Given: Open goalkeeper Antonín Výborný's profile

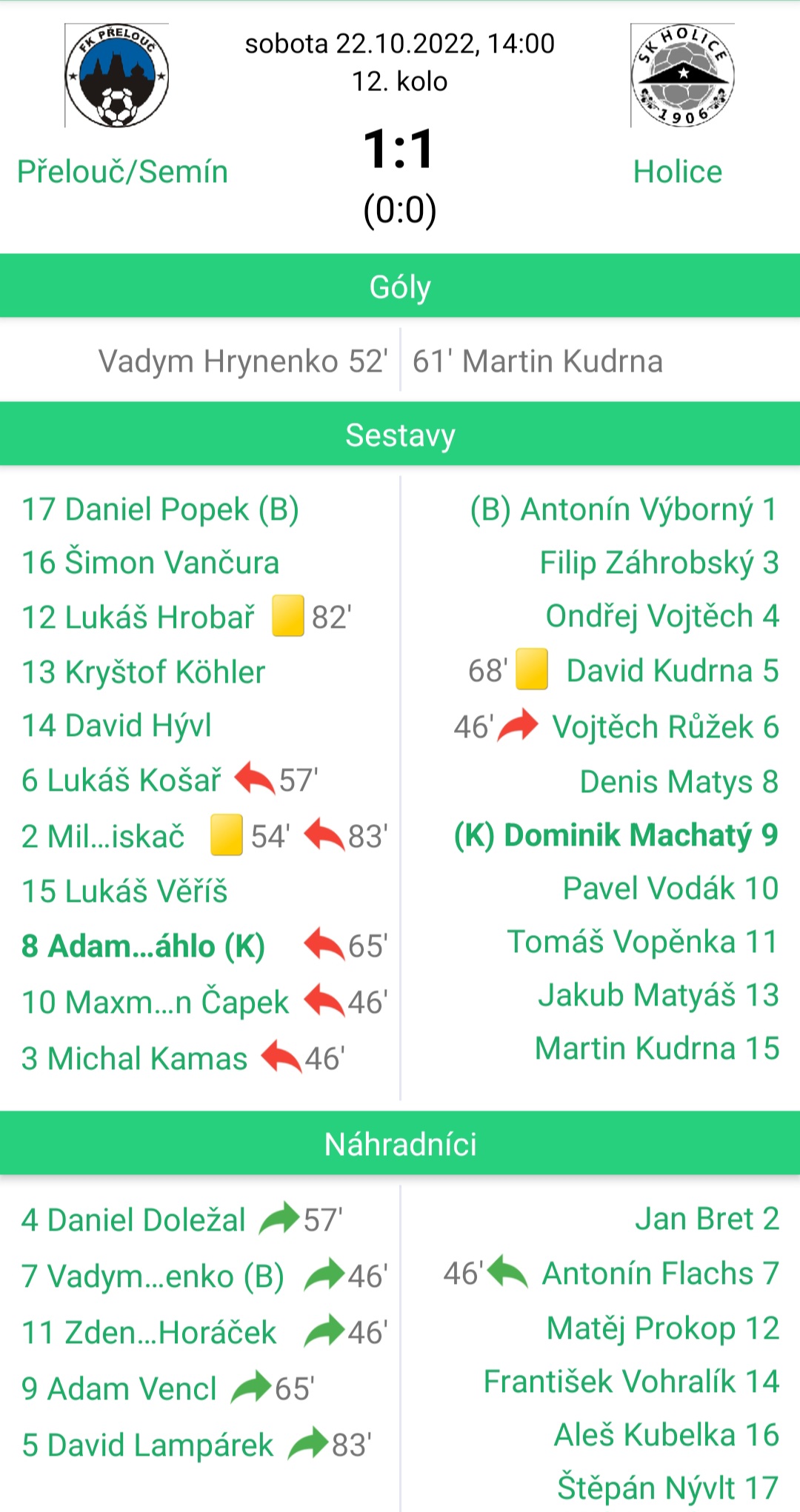Looking at the screenshot, I should [x=624, y=509].
